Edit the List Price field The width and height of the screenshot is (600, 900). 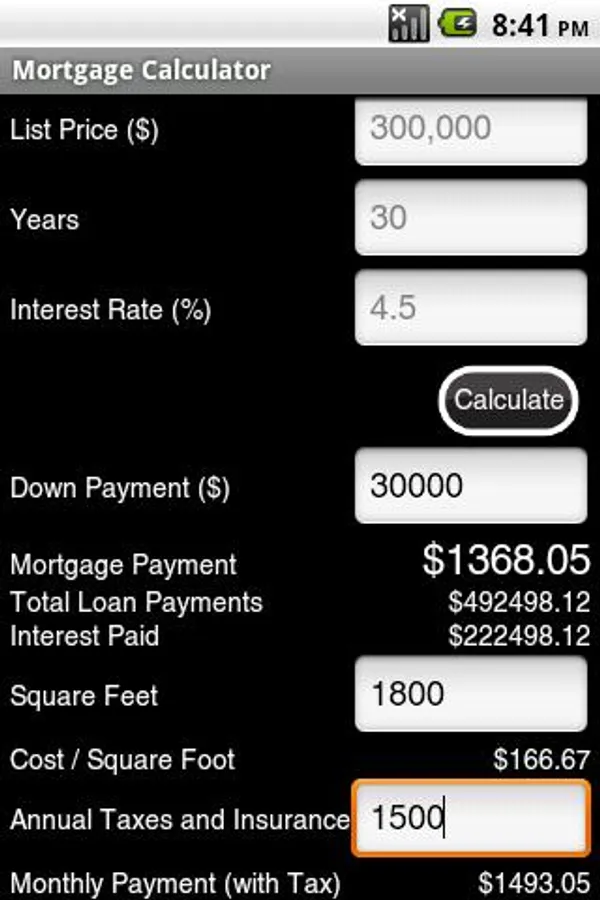[470, 129]
